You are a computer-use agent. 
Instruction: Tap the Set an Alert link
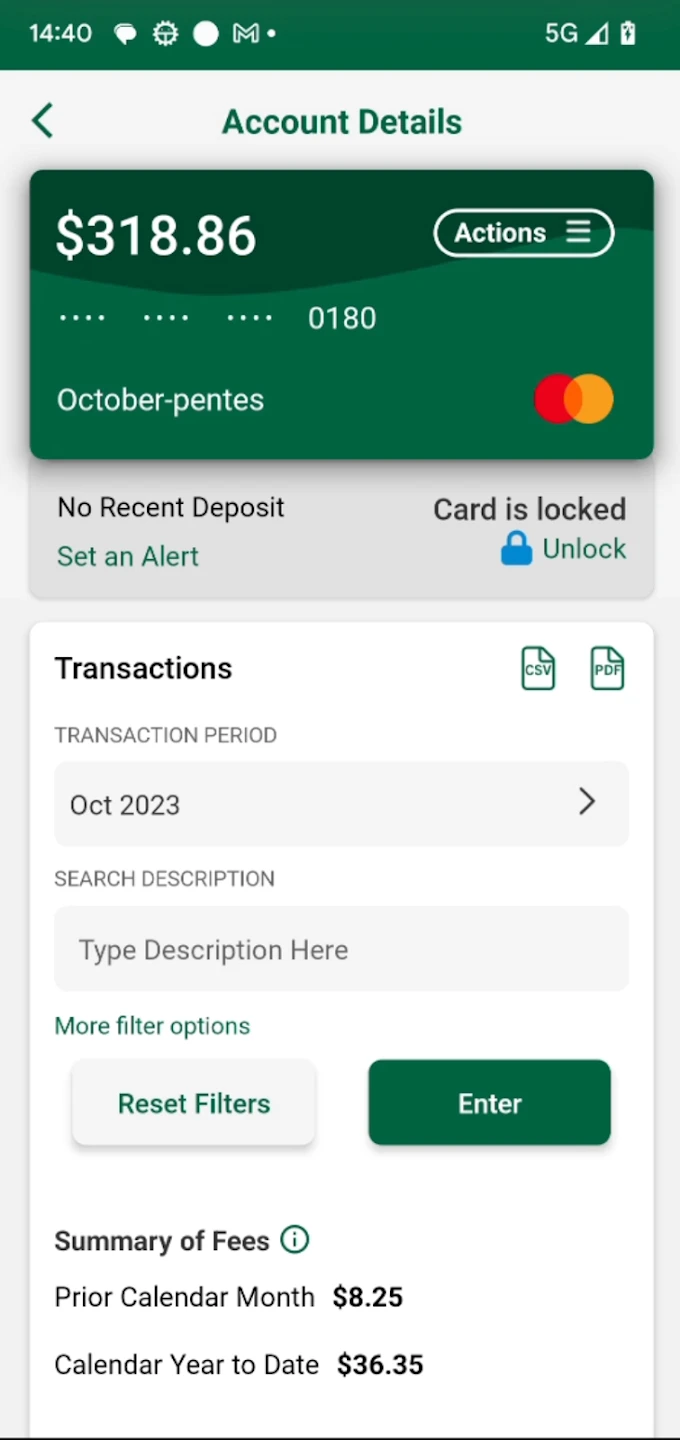(128, 556)
